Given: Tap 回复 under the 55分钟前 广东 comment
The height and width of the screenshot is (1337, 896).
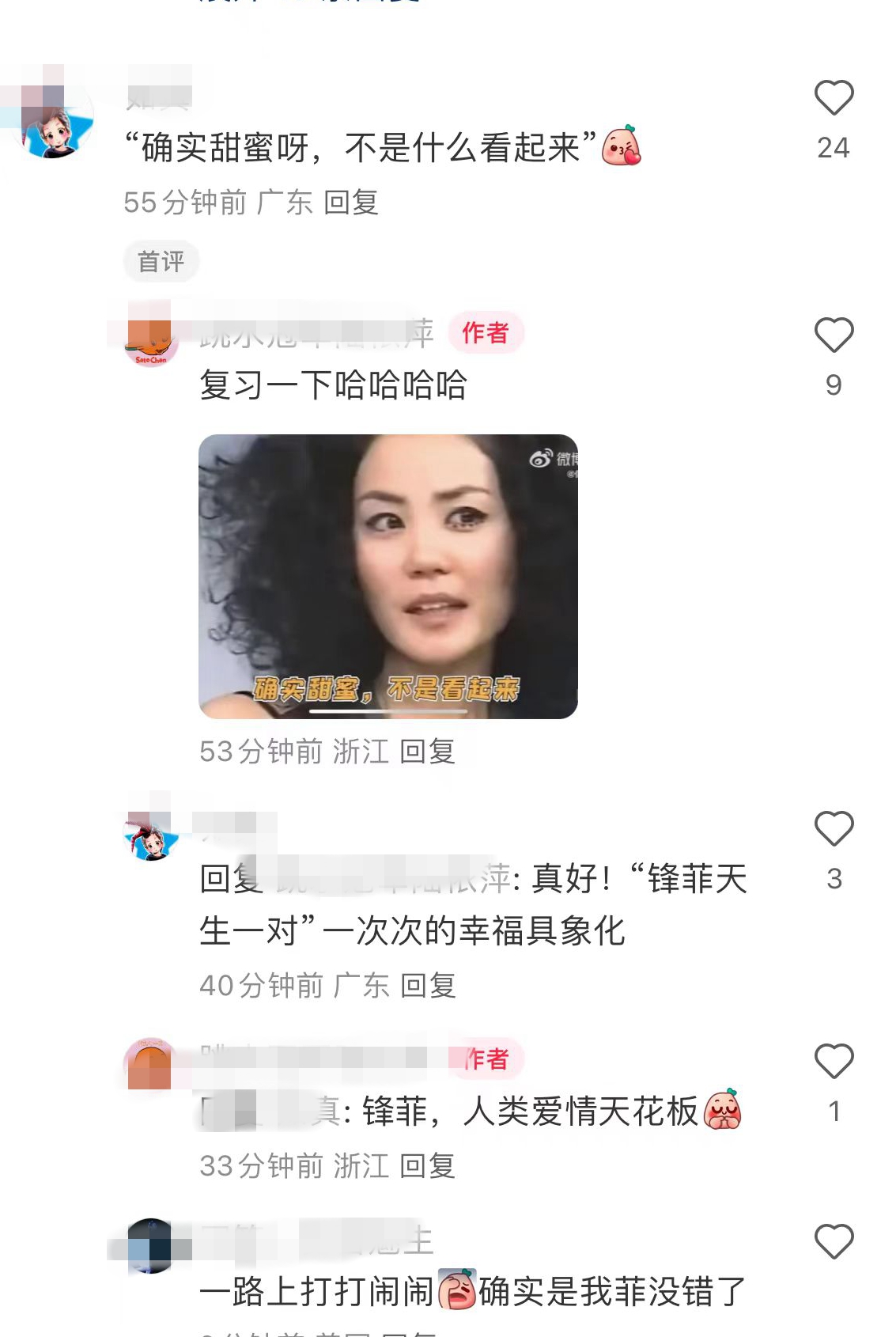Looking at the screenshot, I should 351,203.
